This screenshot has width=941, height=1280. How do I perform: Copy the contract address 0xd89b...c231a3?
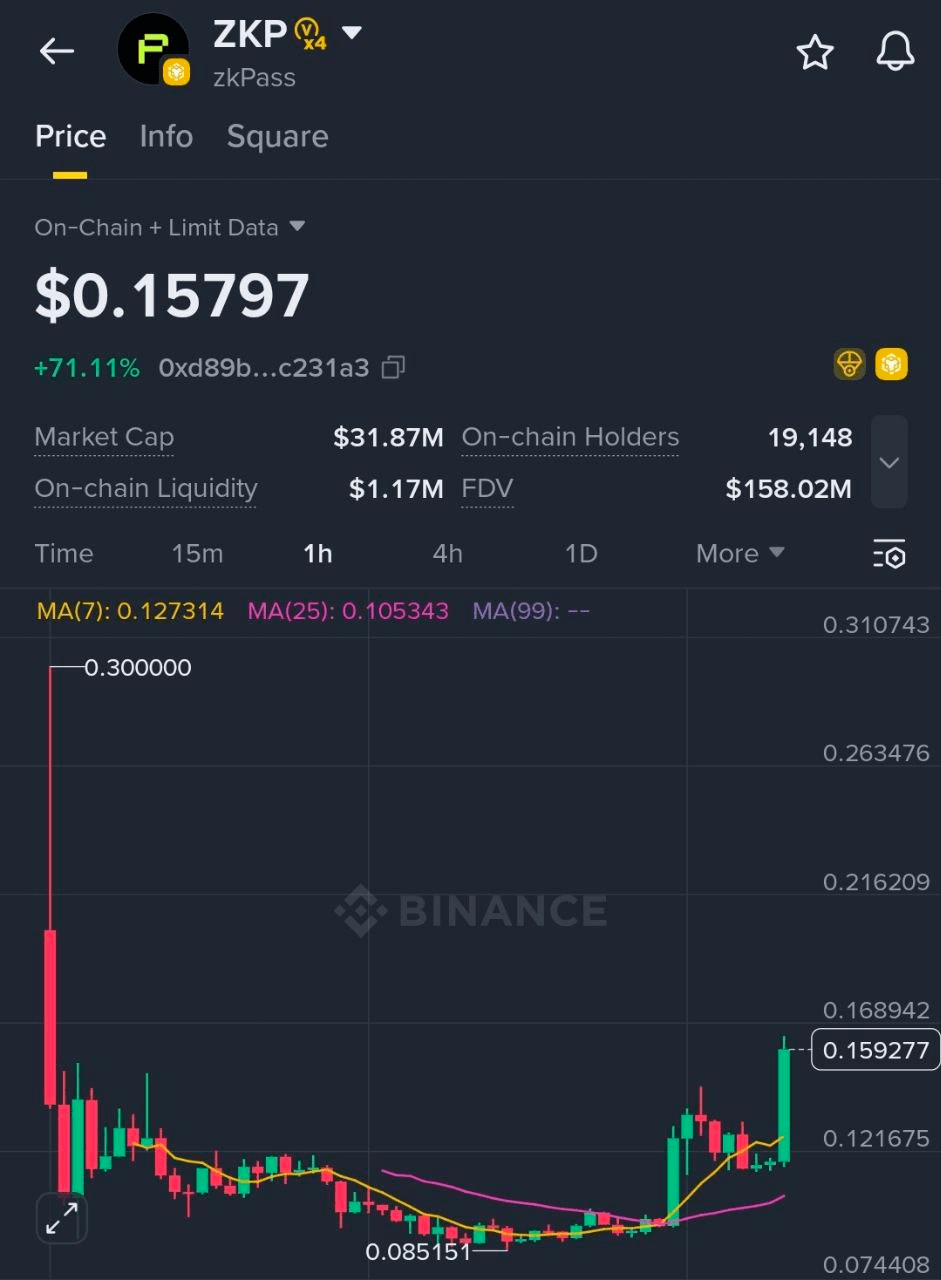[394, 368]
